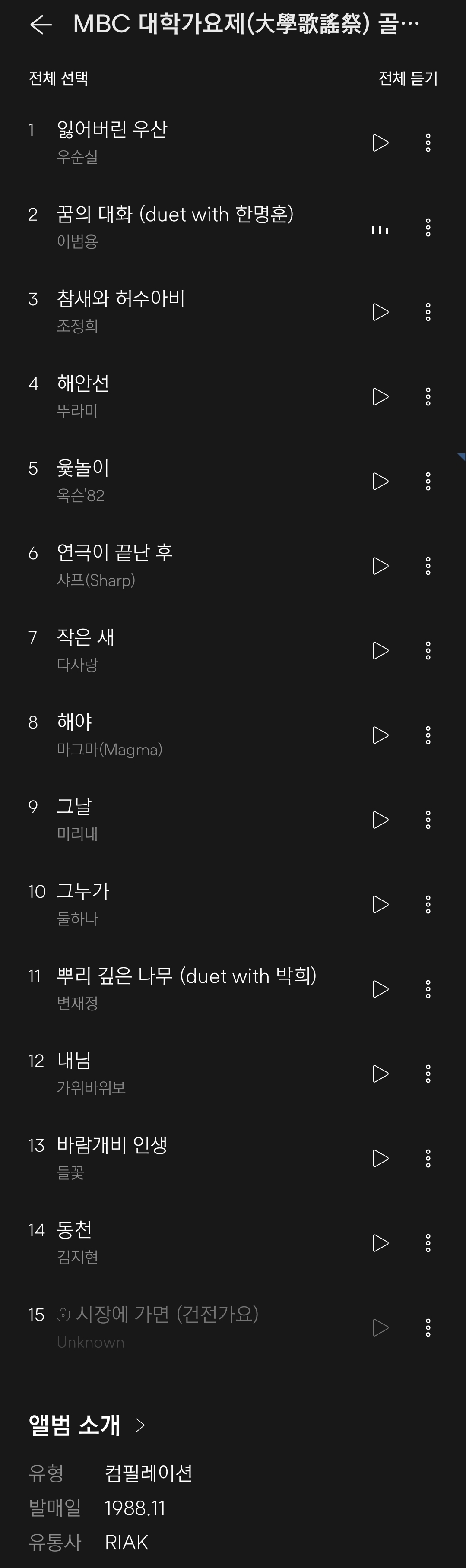Open more options for 해안선

tap(428, 397)
